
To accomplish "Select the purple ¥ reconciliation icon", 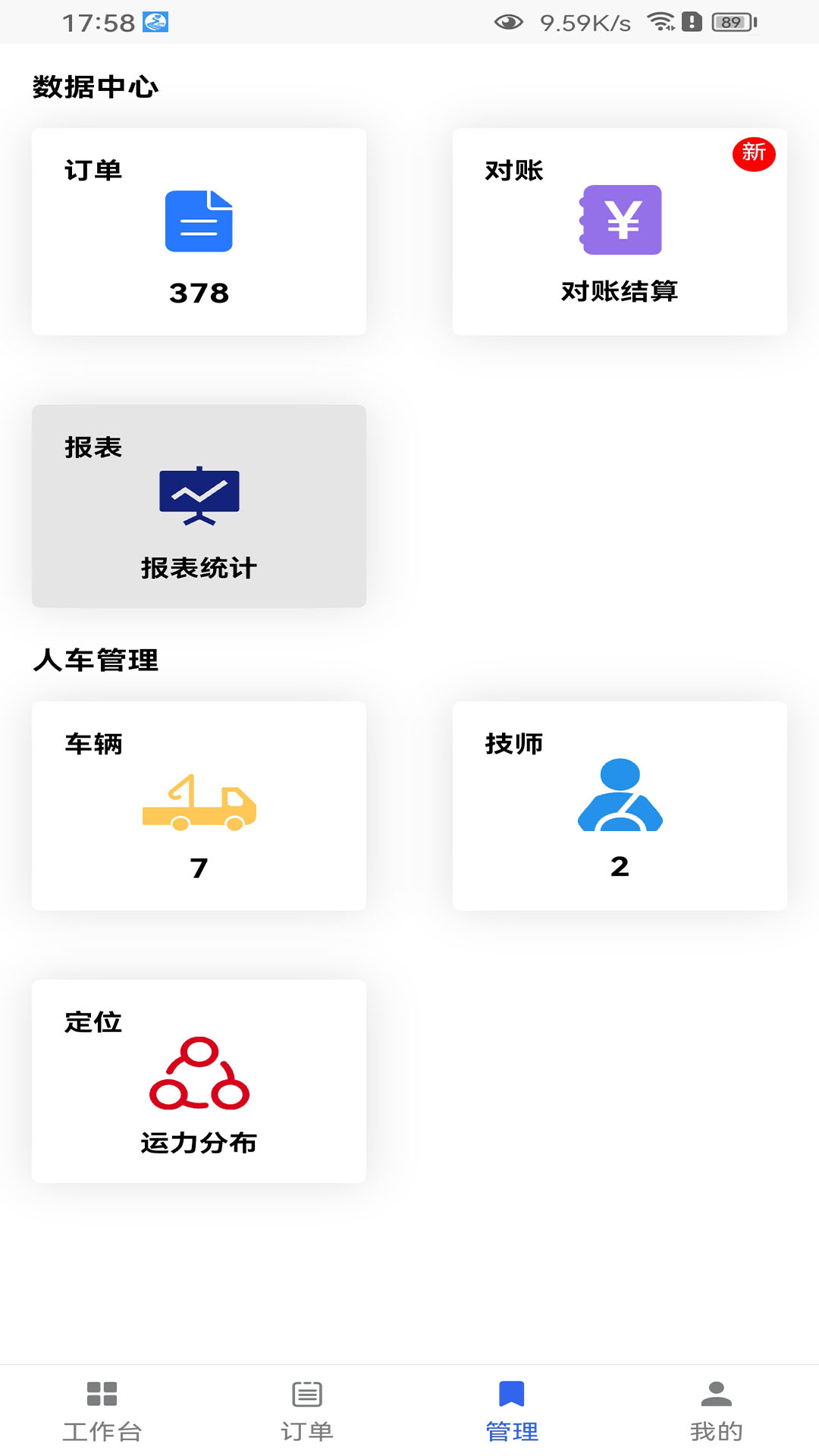I will (620, 221).
